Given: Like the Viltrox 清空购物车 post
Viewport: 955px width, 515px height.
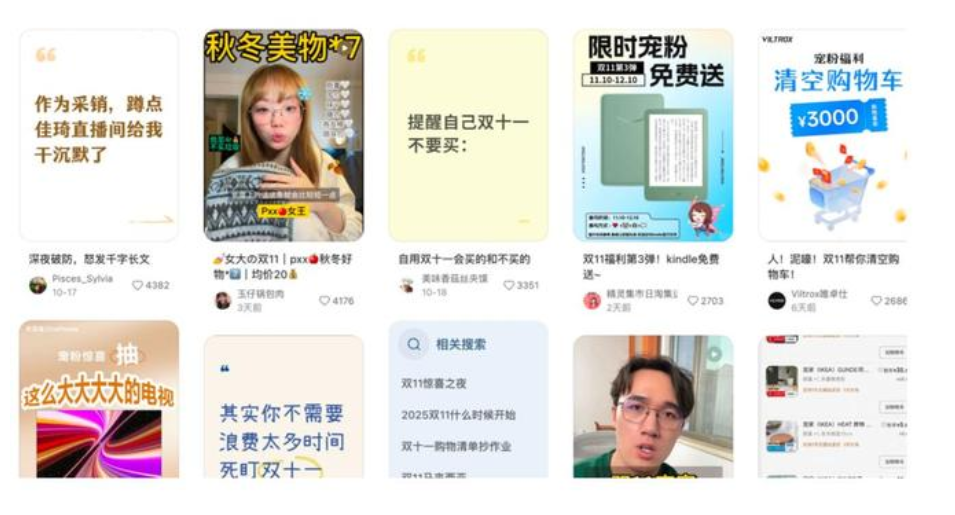Looking at the screenshot, I should point(877,300).
